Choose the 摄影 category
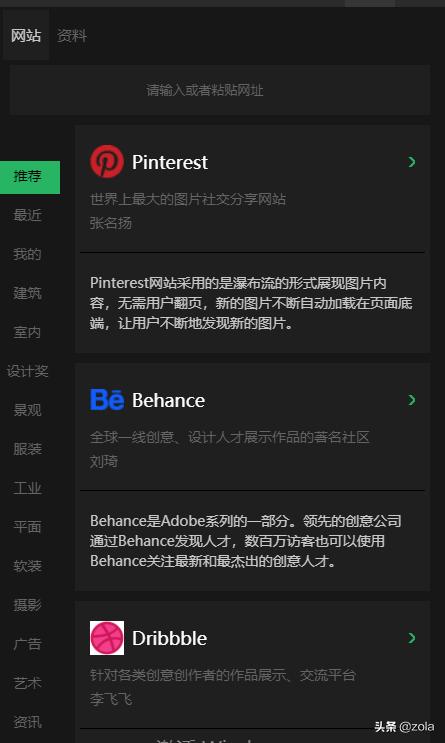The image size is (445, 743). 27,605
